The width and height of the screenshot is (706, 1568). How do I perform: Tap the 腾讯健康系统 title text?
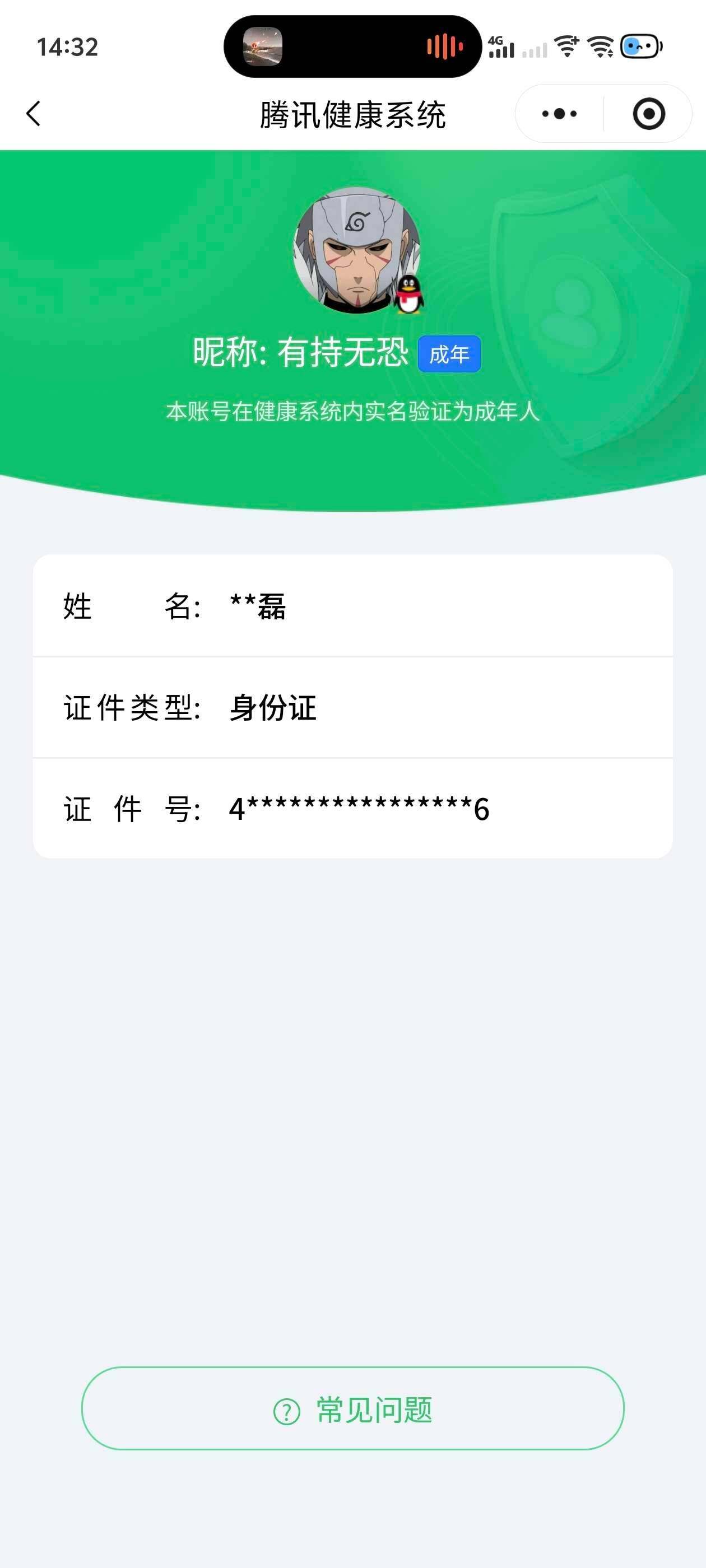[x=352, y=114]
